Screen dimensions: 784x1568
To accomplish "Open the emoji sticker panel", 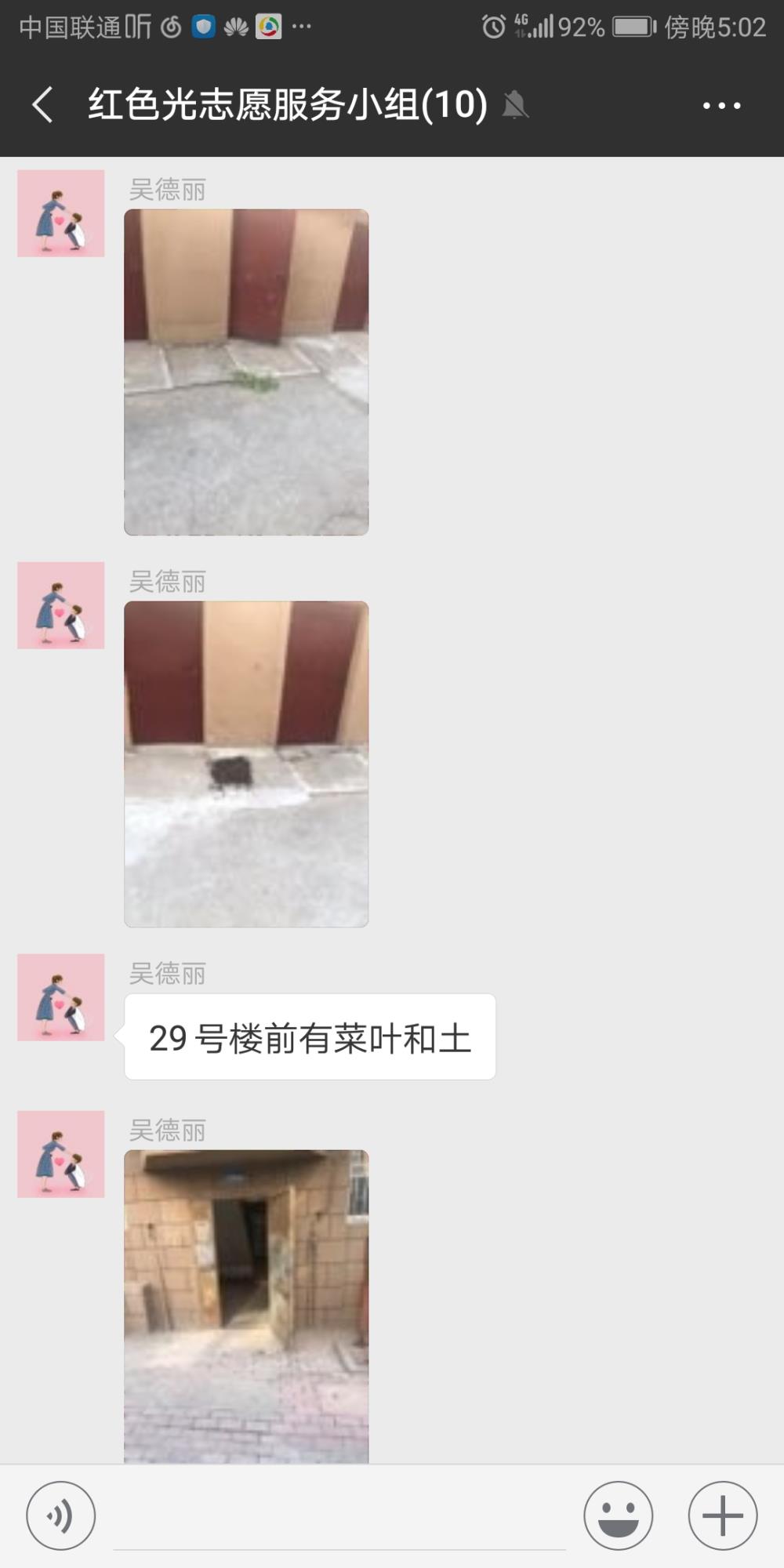I will [618, 1515].
